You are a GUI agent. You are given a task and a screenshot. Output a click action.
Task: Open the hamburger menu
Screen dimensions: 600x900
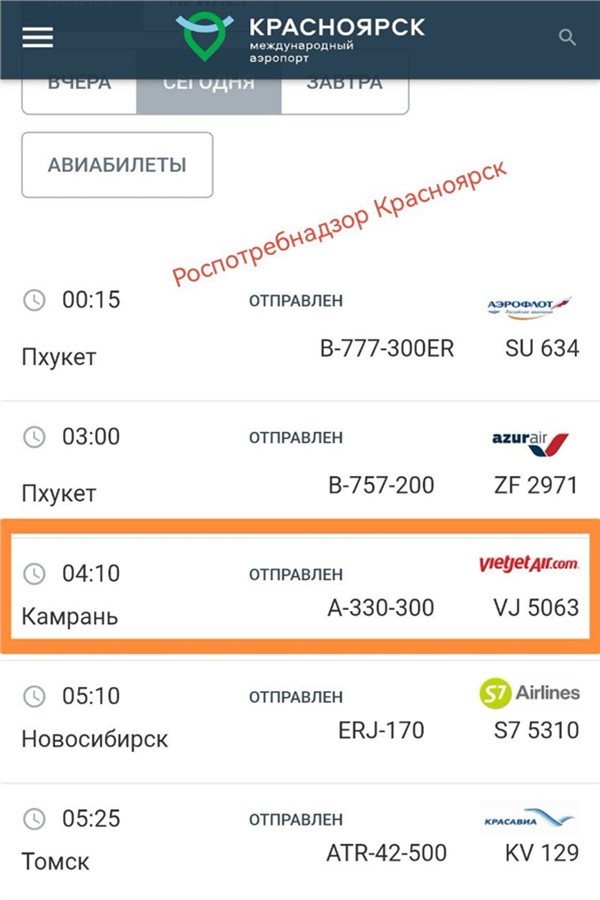(x=37, y=38)
